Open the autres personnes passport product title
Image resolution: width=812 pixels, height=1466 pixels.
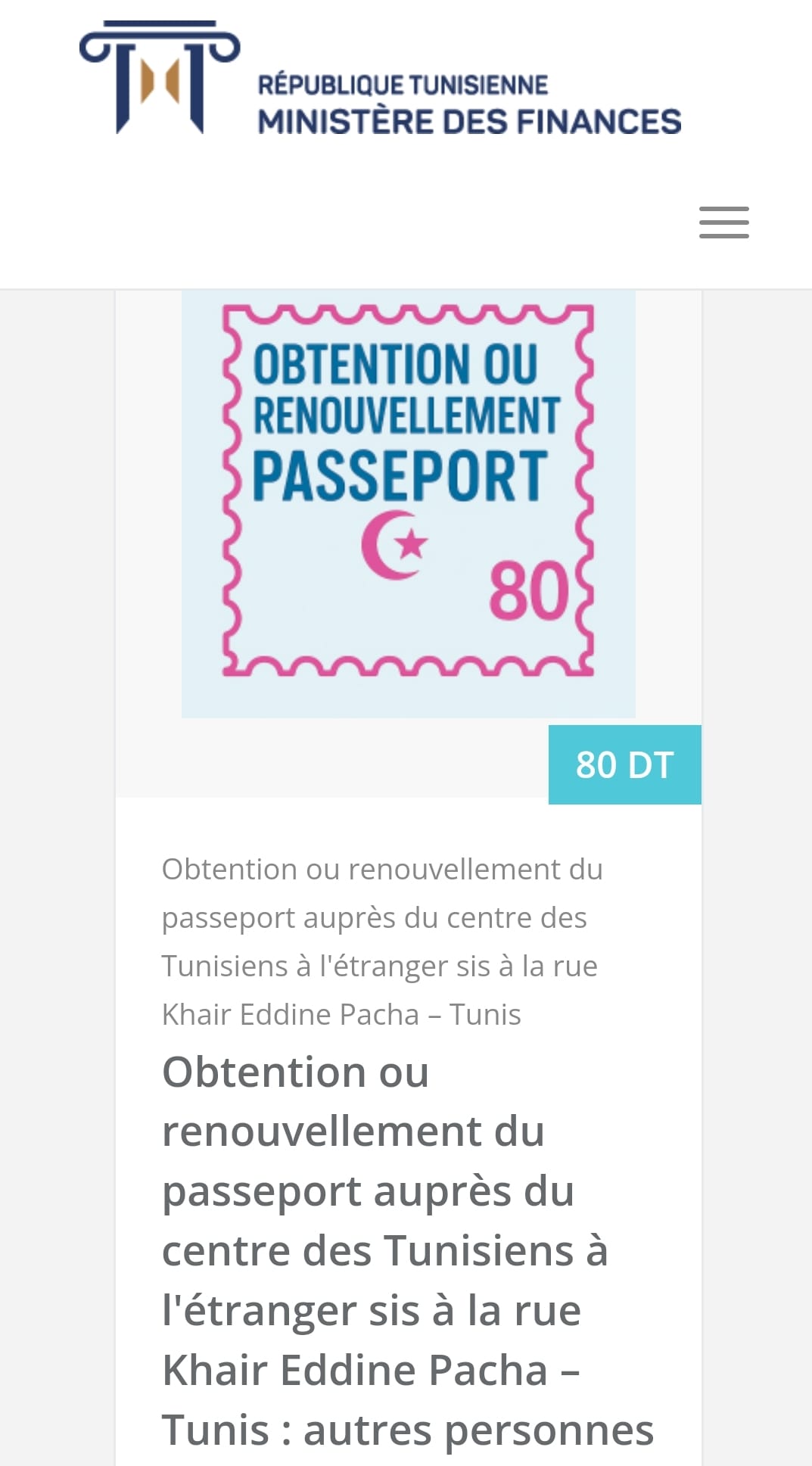[407, 1250]
